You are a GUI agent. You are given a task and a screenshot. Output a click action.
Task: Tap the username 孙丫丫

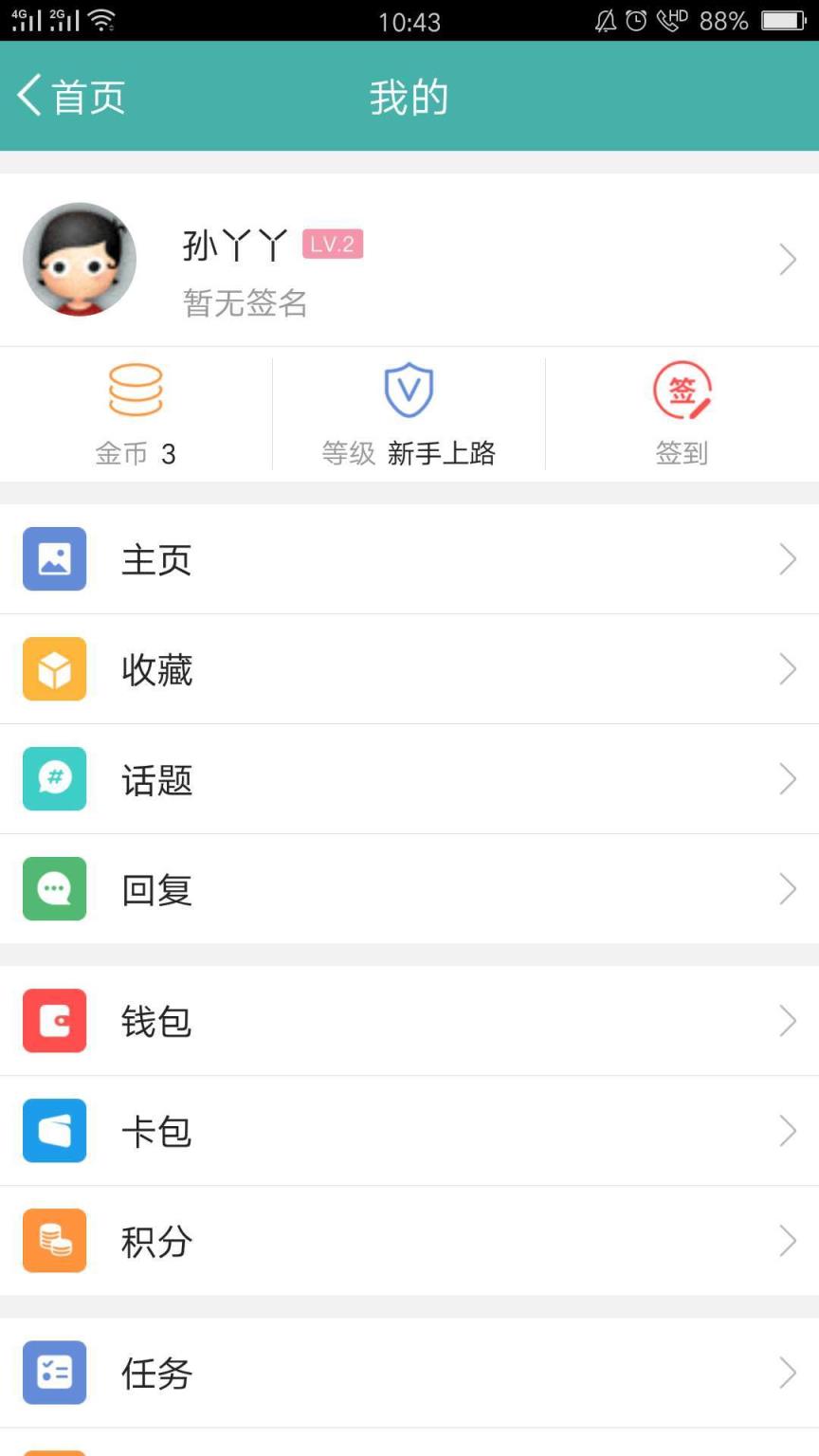coord(230,245)
